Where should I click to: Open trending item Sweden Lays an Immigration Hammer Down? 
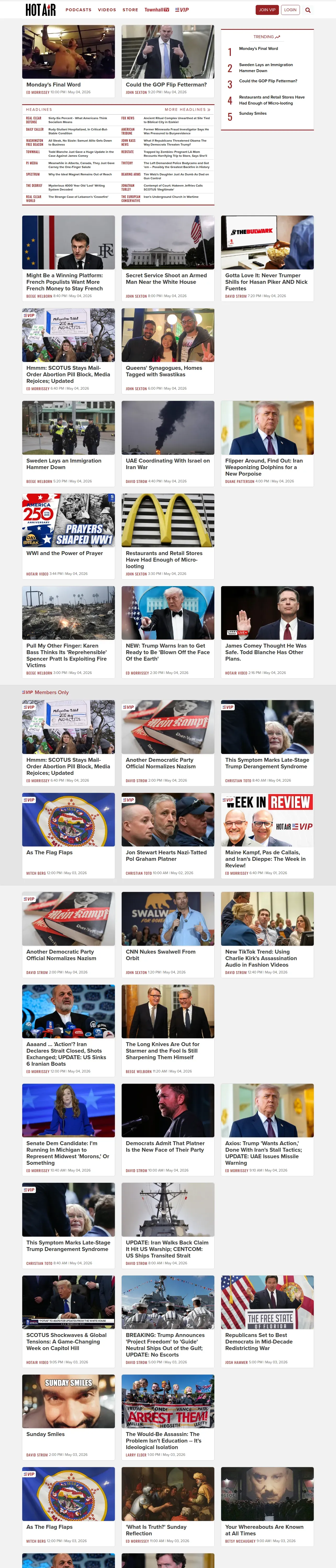click(x=266, y=68)
